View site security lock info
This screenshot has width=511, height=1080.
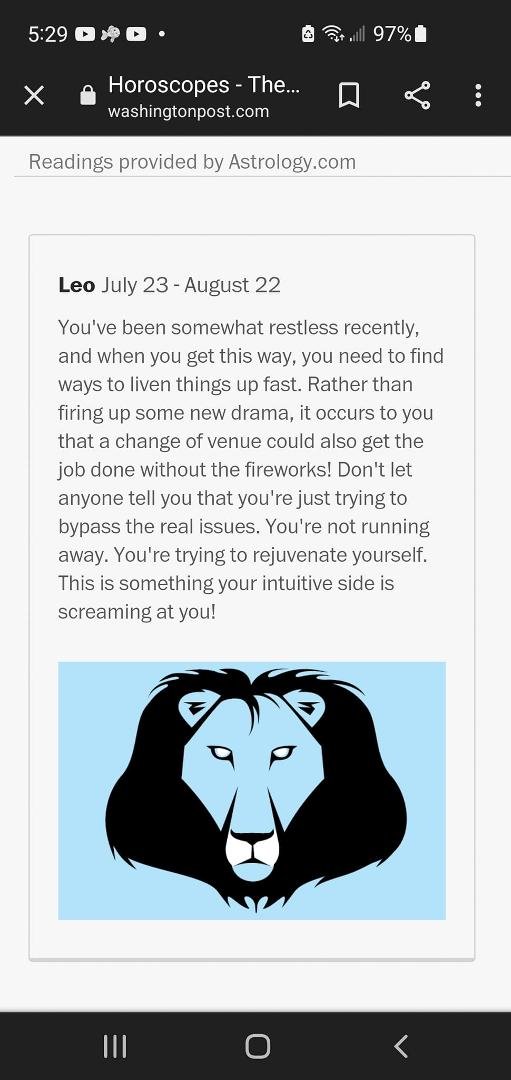pos(88,96)
